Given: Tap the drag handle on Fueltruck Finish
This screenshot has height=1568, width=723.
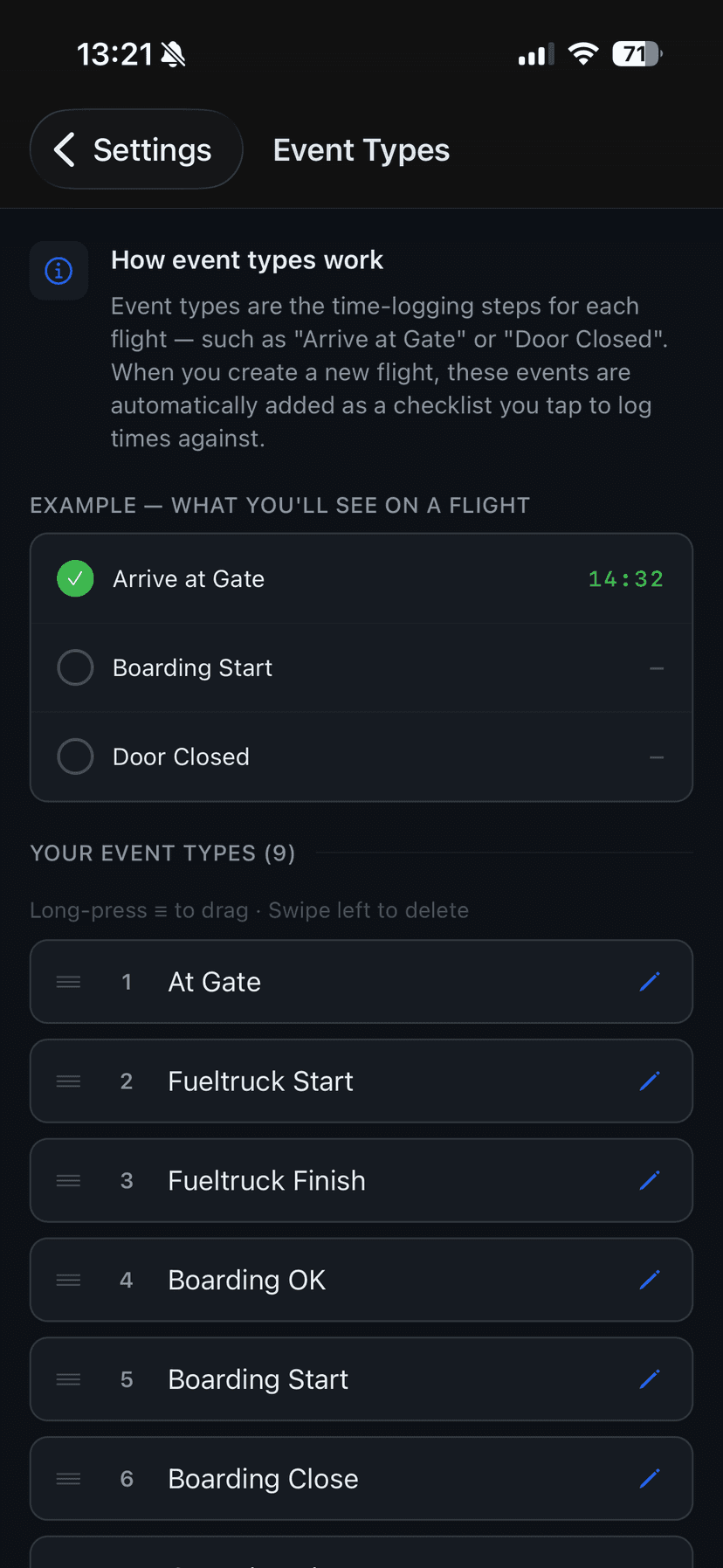Looking at the screenshot, I should point(67,1180).
